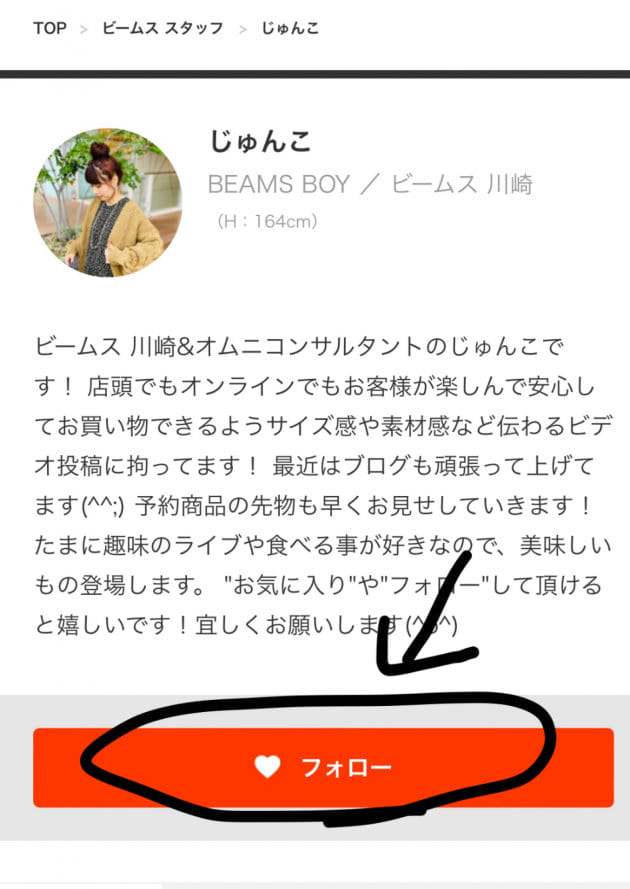The image size is (630, 889).
Task: Follow じゅんこ with the フォロー button
Action: click(x=323, y=767)
